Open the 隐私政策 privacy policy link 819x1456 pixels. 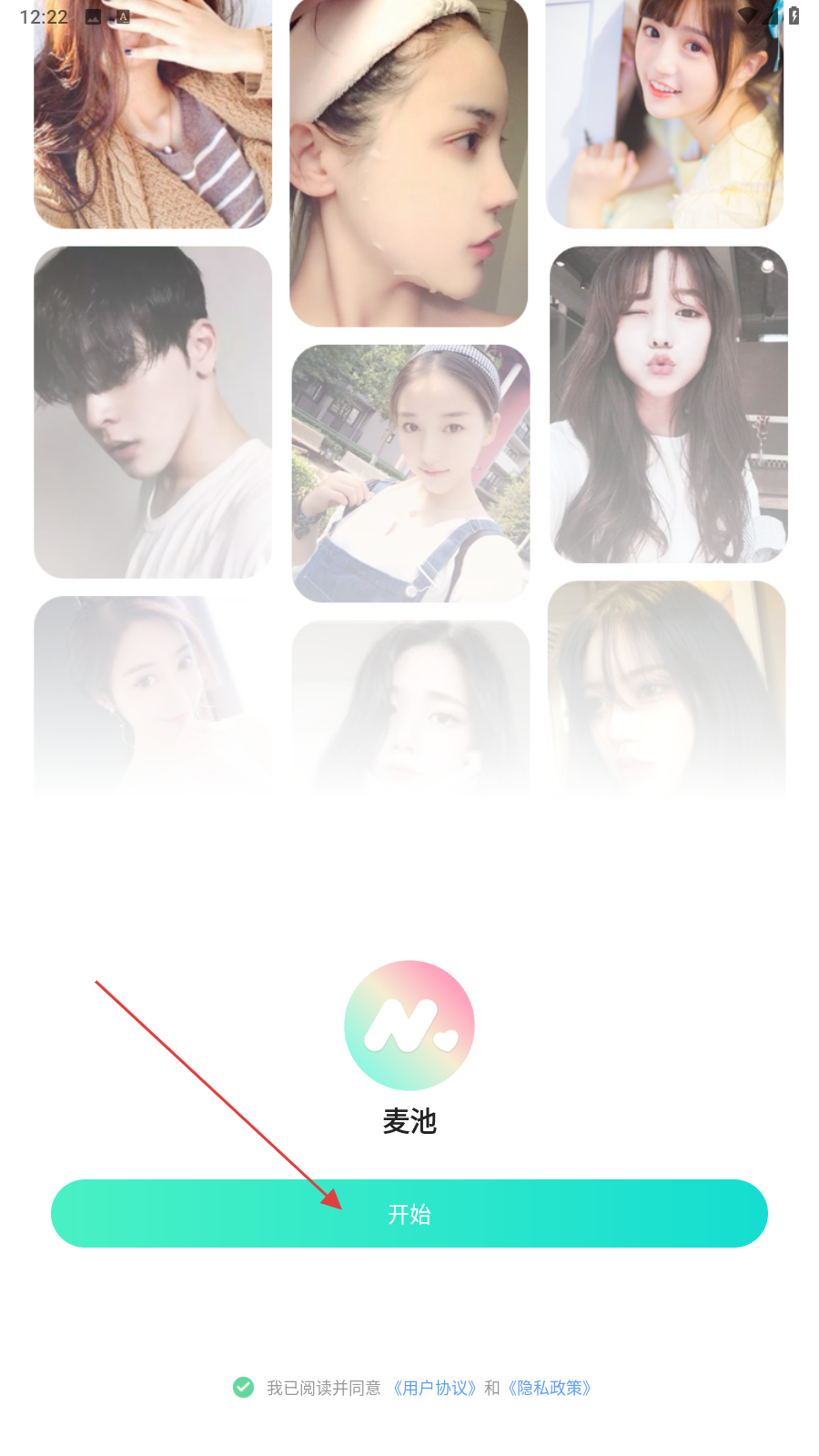tap(550, 1388)
